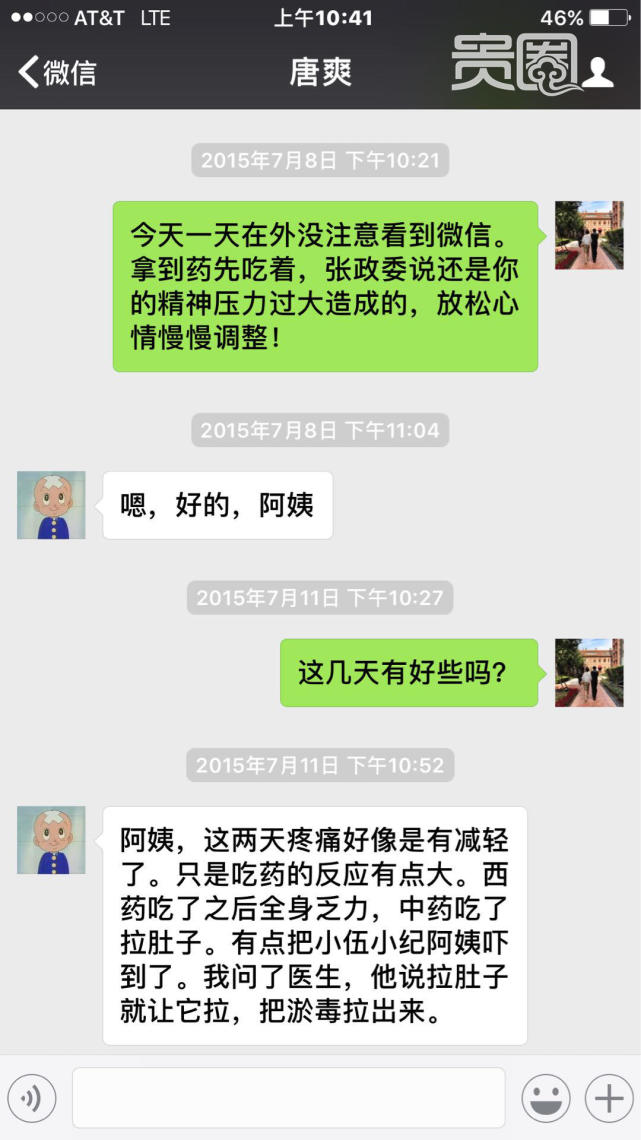Open the chat info profile icon

[x=598, y=72]
